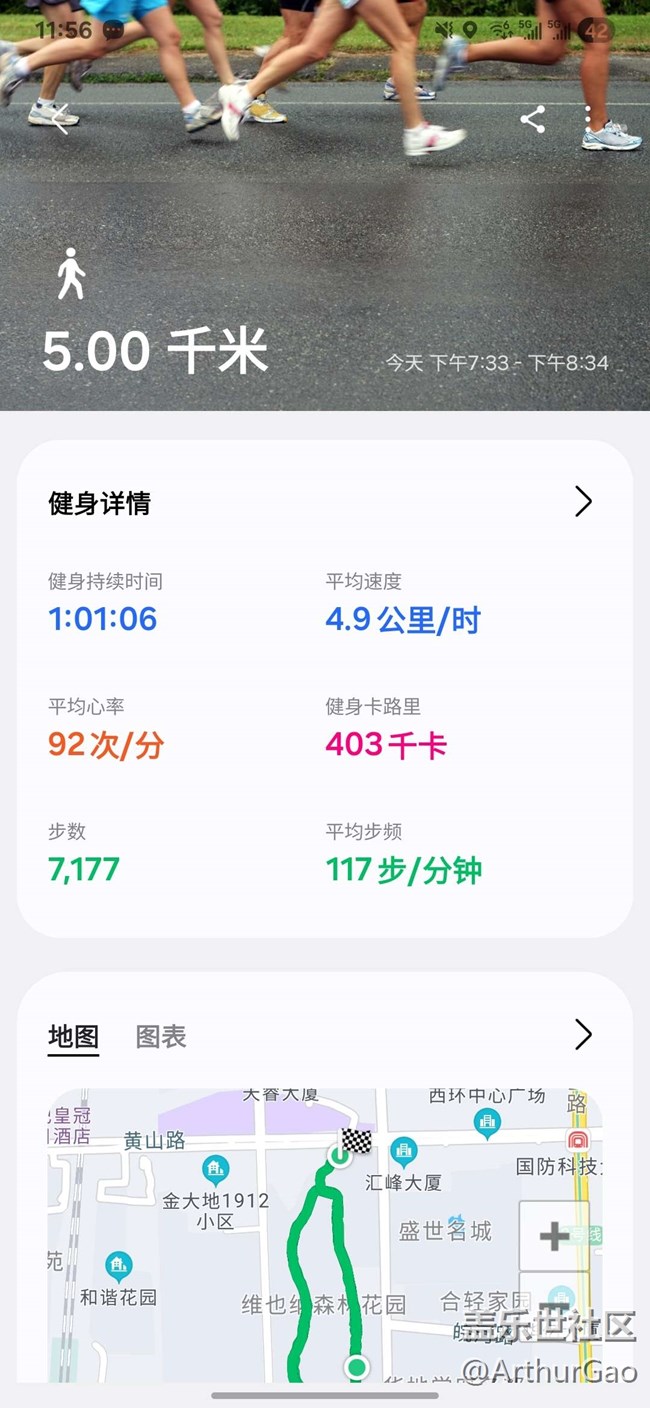Open the route map preview

pos(325,1235)
